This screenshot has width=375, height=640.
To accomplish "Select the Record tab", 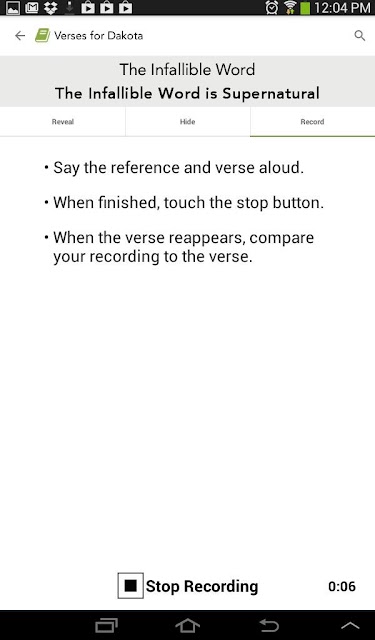I will (x=313, y=122).
